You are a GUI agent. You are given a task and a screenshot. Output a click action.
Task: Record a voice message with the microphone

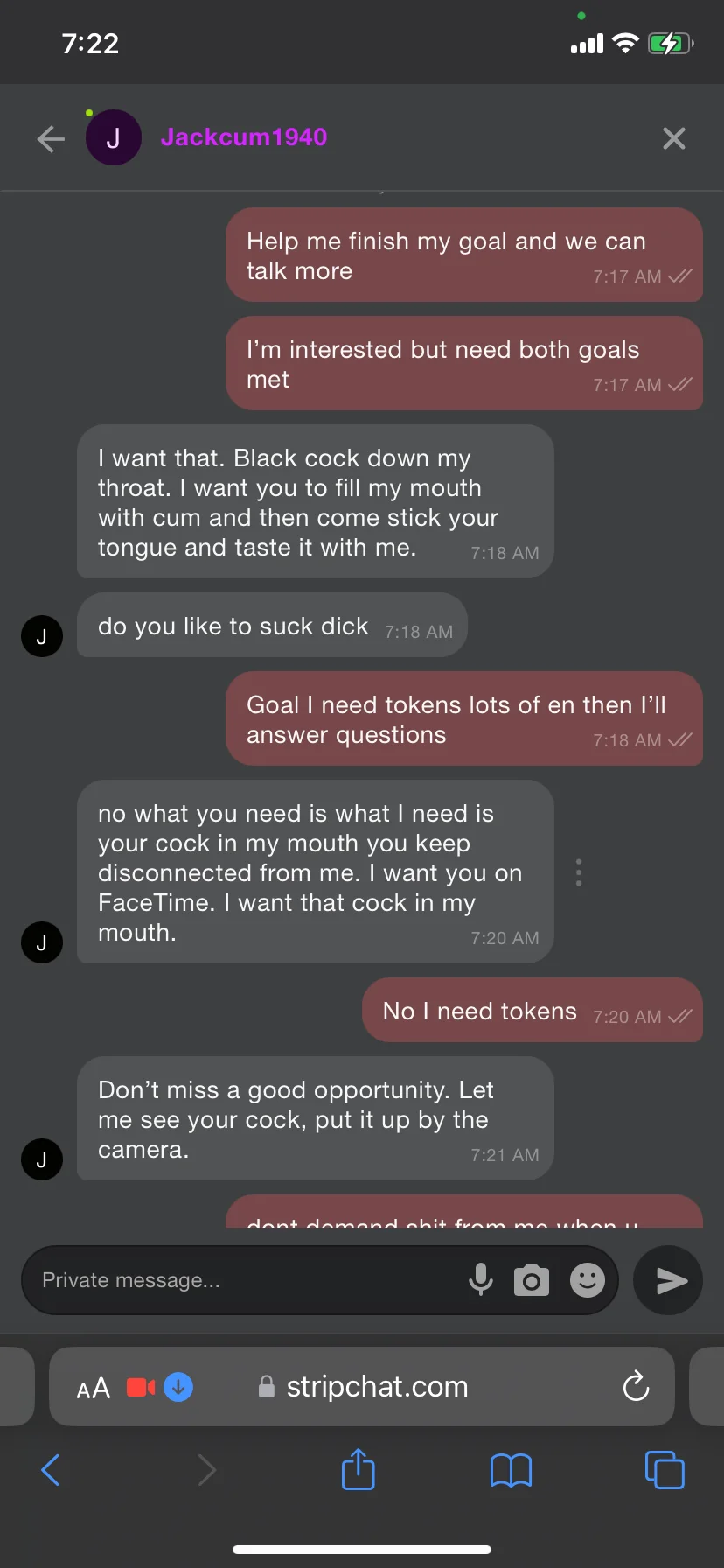pos(480,1280)
